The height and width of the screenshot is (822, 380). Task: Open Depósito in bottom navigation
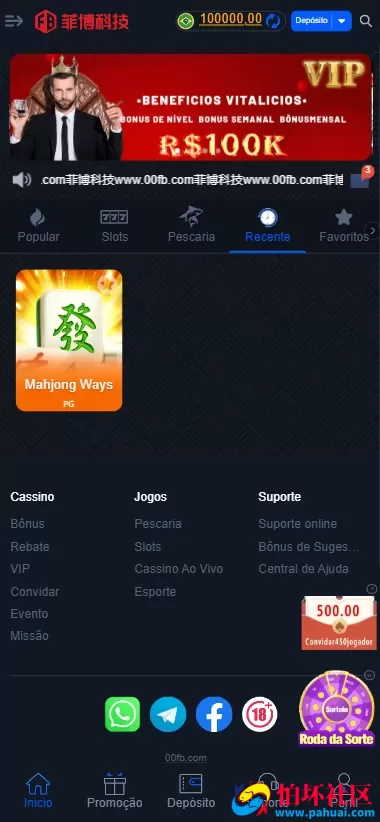click(191, 792)
